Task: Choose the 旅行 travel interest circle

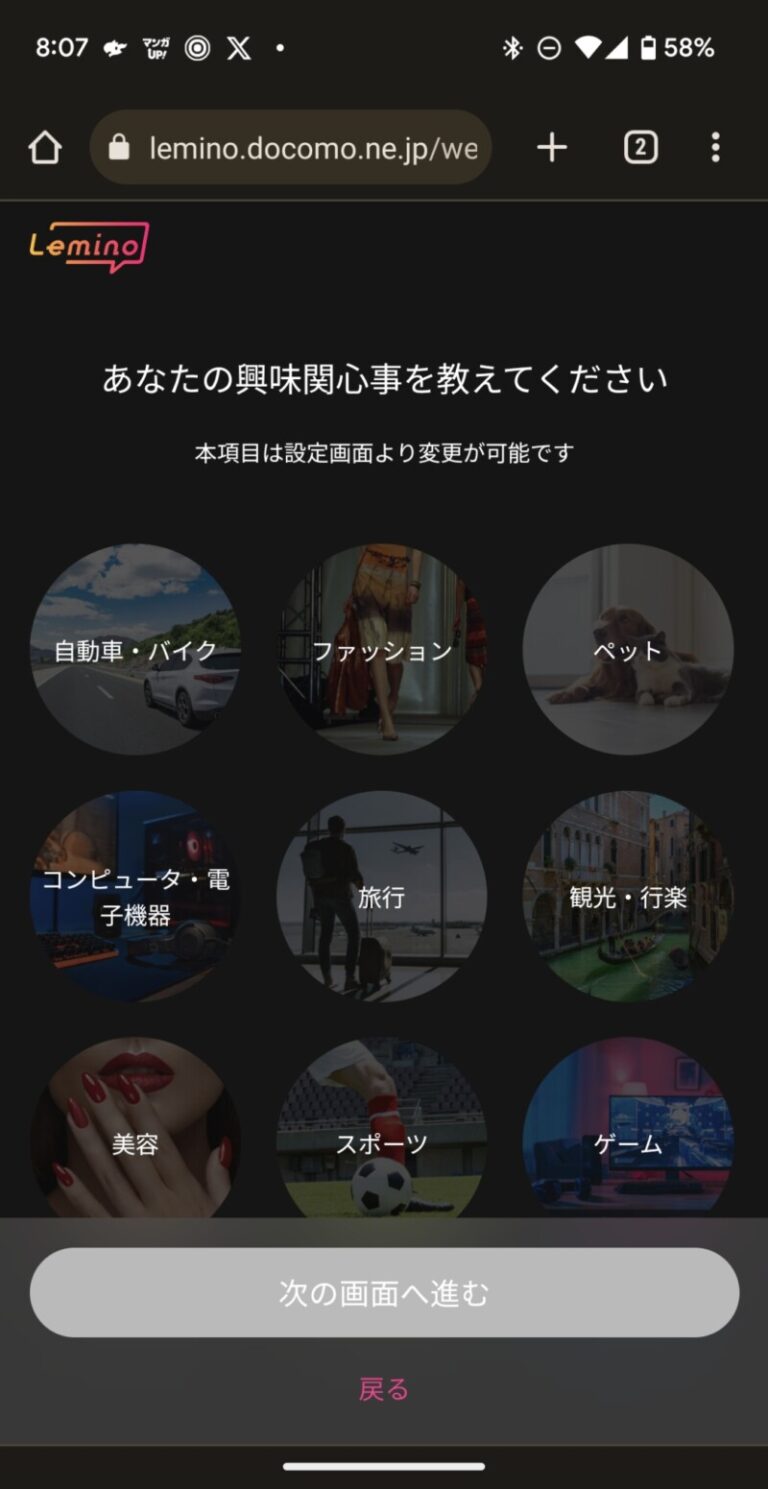Action: point(382,895)
